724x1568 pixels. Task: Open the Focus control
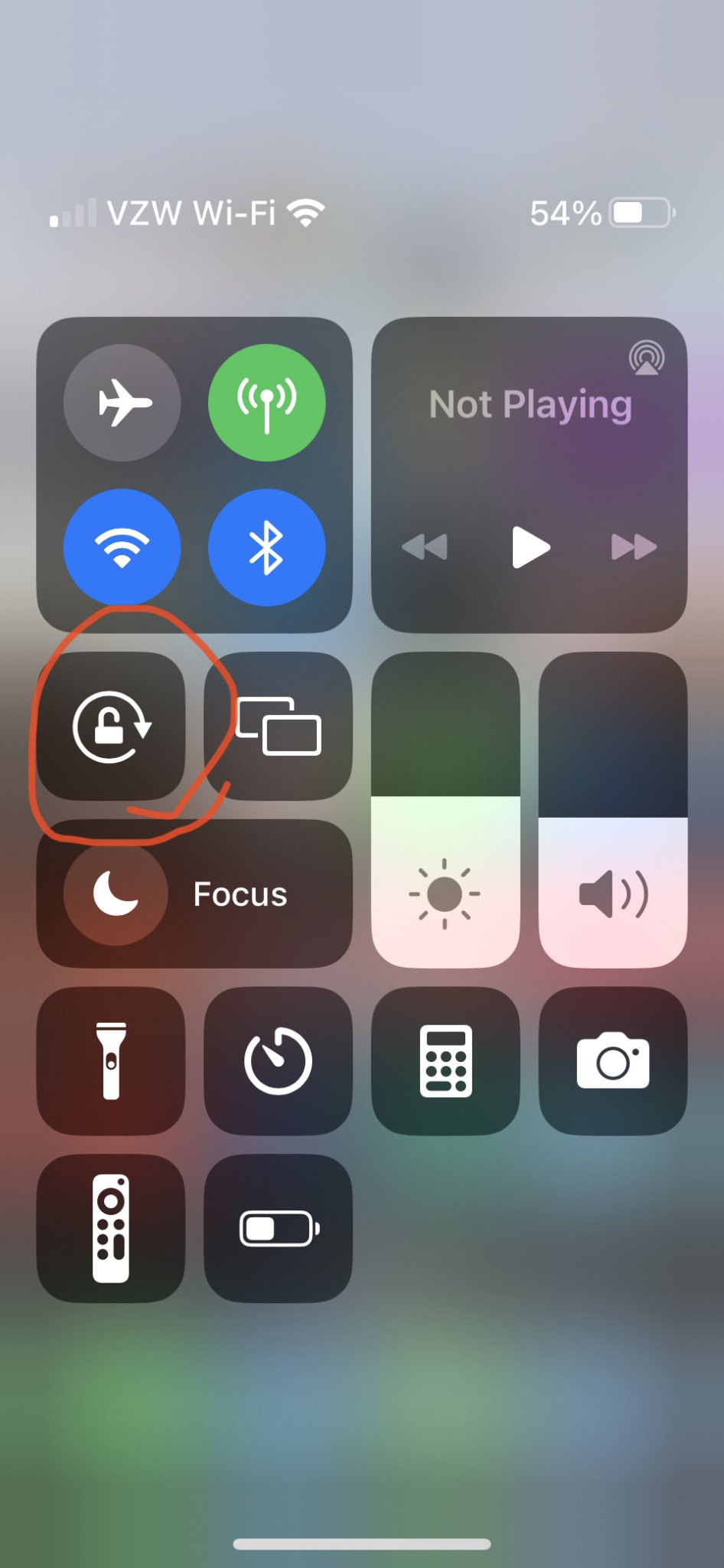[194, 894]
